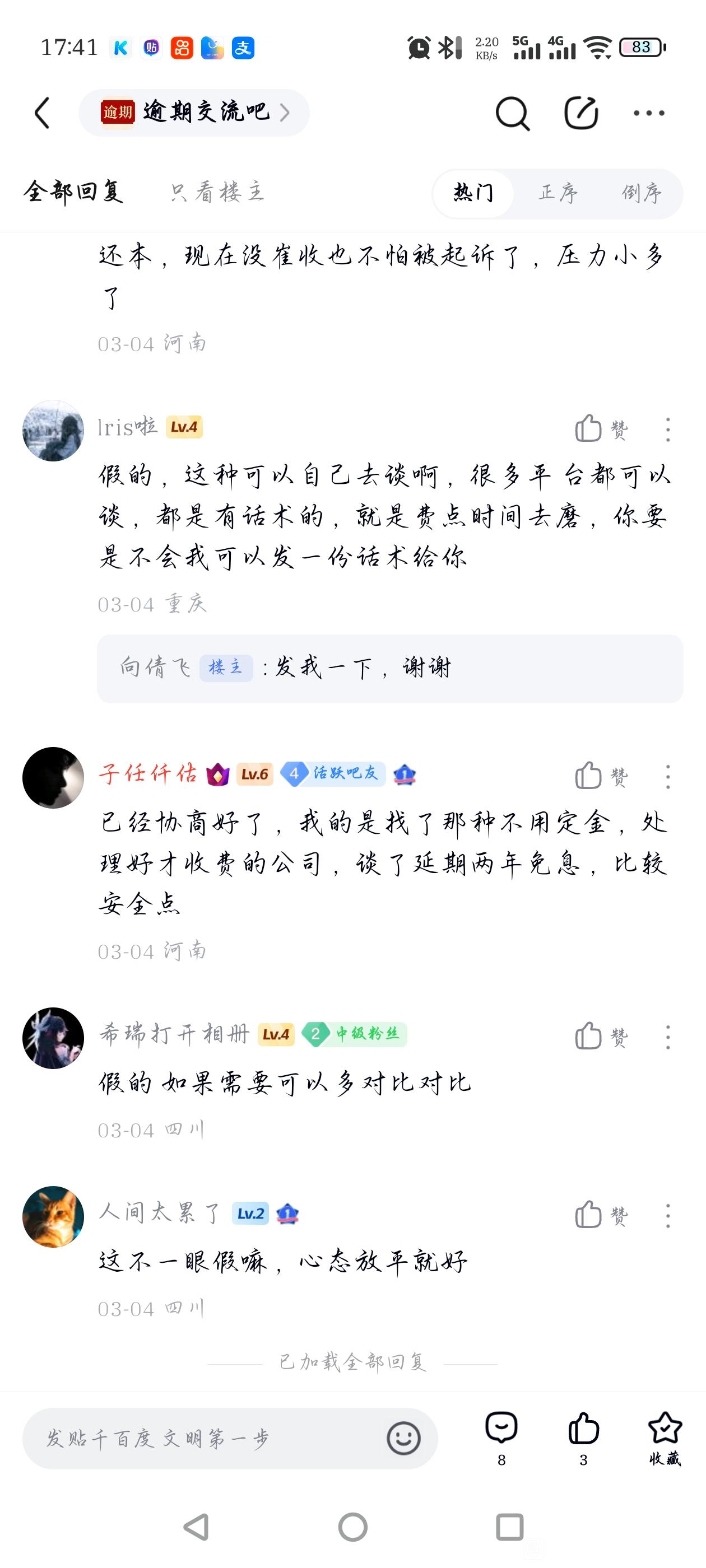Switch to the 只看楼主 tab

pos(217,192)
